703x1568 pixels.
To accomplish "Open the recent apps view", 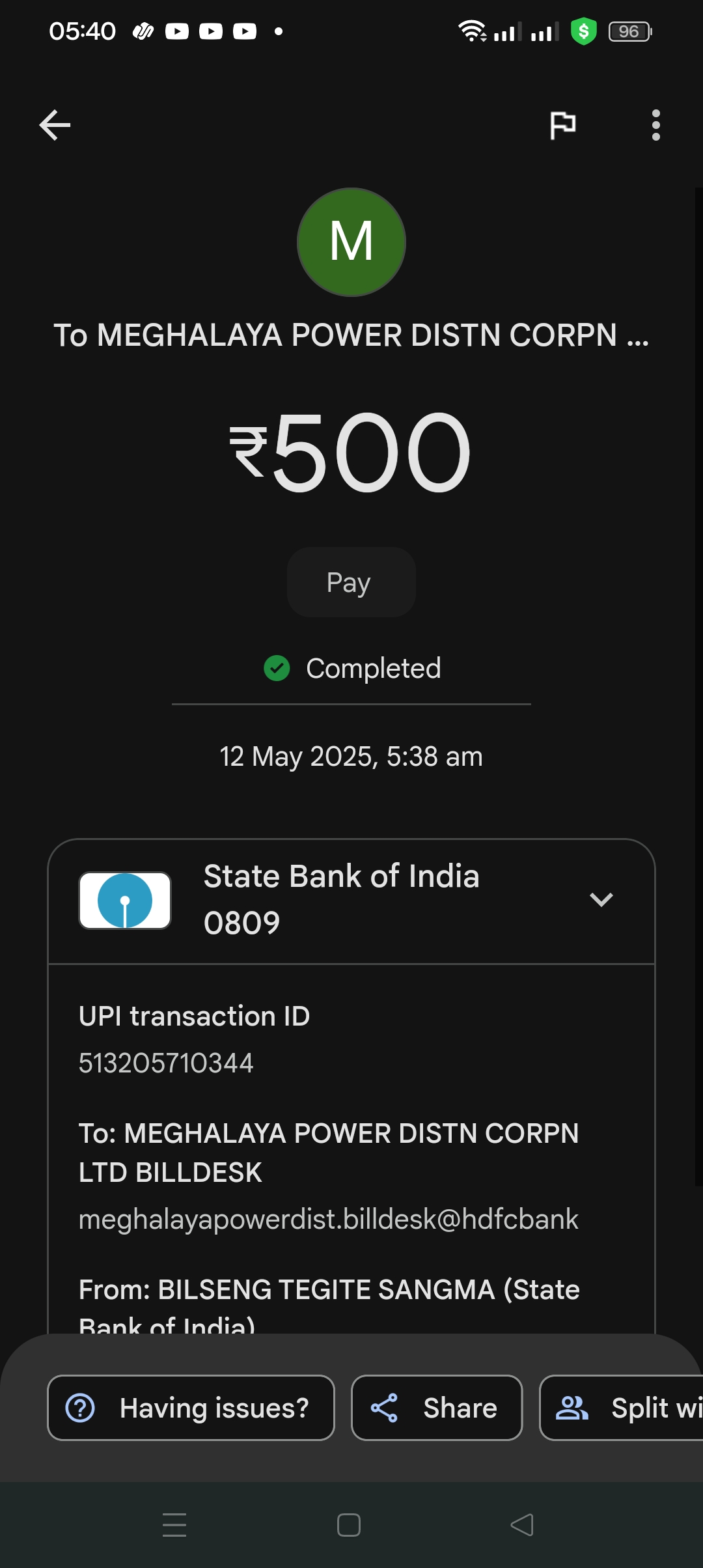I will 174,1525.
